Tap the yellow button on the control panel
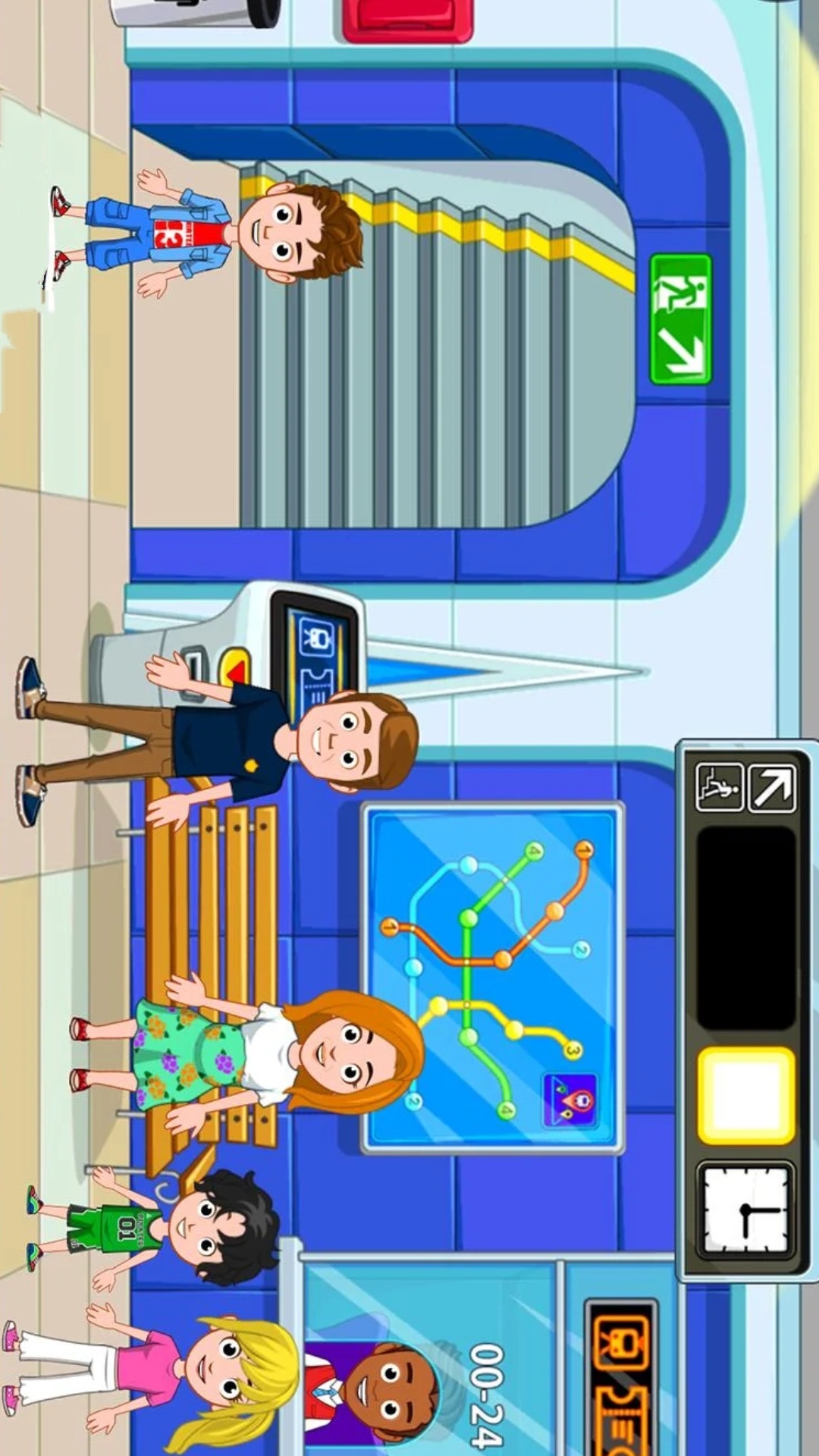Screen dimensions: 819x1456 click(x=745, y=1095)
